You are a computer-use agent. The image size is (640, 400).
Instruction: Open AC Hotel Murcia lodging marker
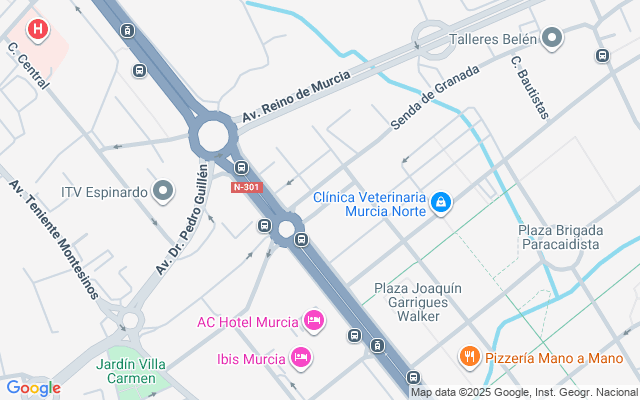pos(313,321)
